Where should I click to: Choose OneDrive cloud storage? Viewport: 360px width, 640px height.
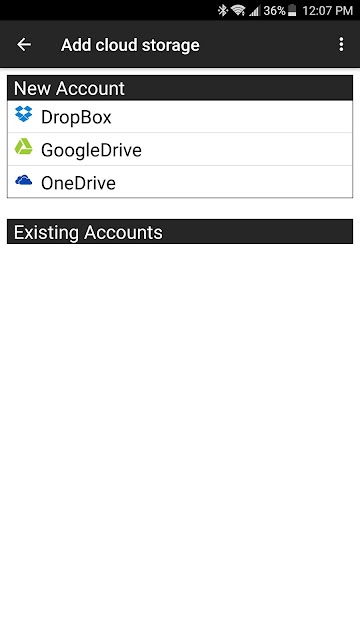(180, 182)
